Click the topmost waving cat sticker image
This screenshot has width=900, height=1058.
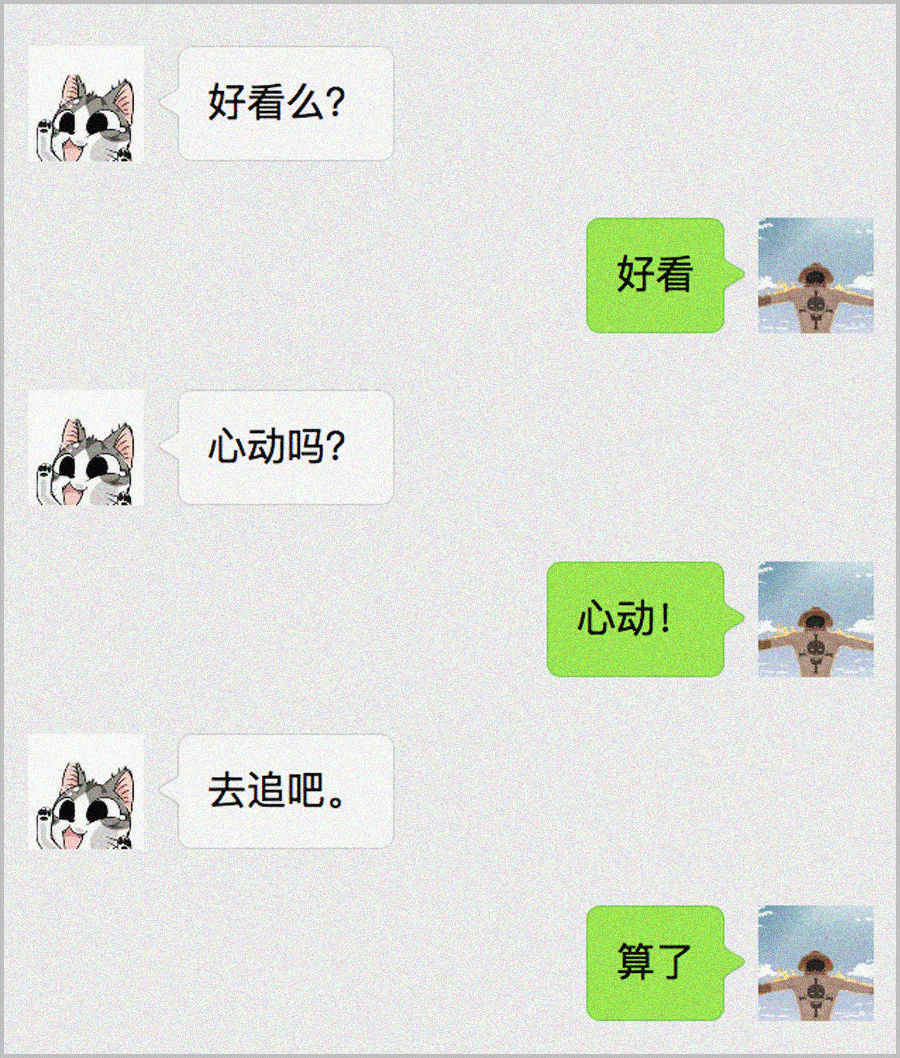coord(87,103)
